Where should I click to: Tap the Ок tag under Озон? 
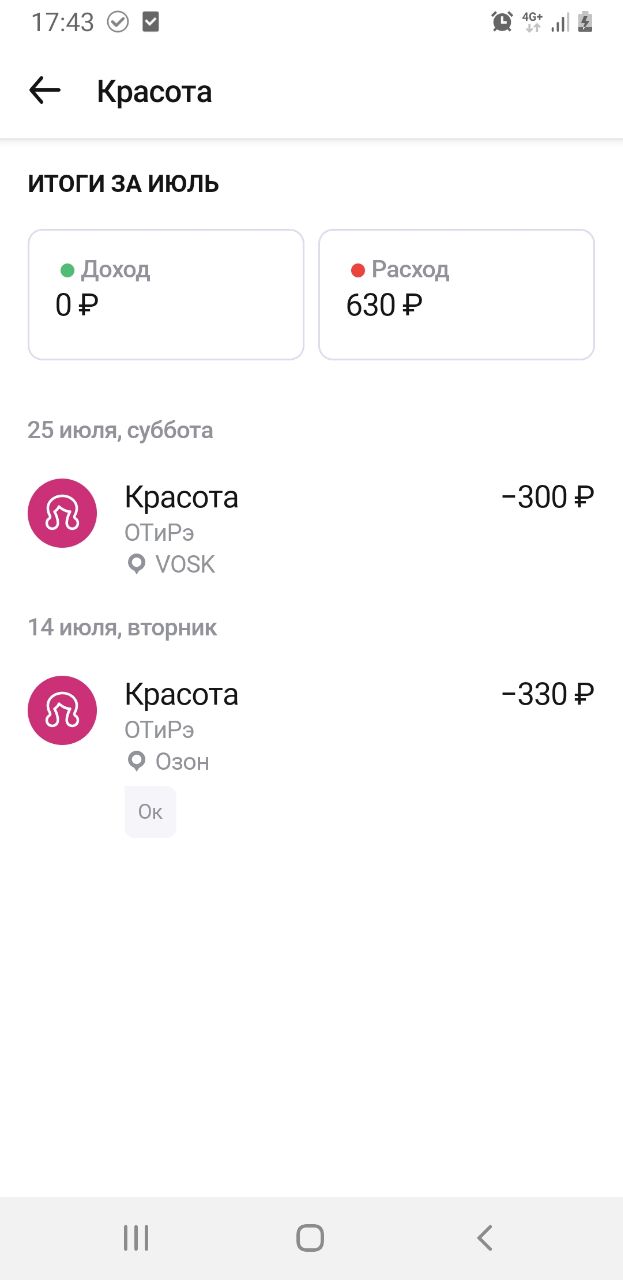pyautogui.click(x=150, y=812)
